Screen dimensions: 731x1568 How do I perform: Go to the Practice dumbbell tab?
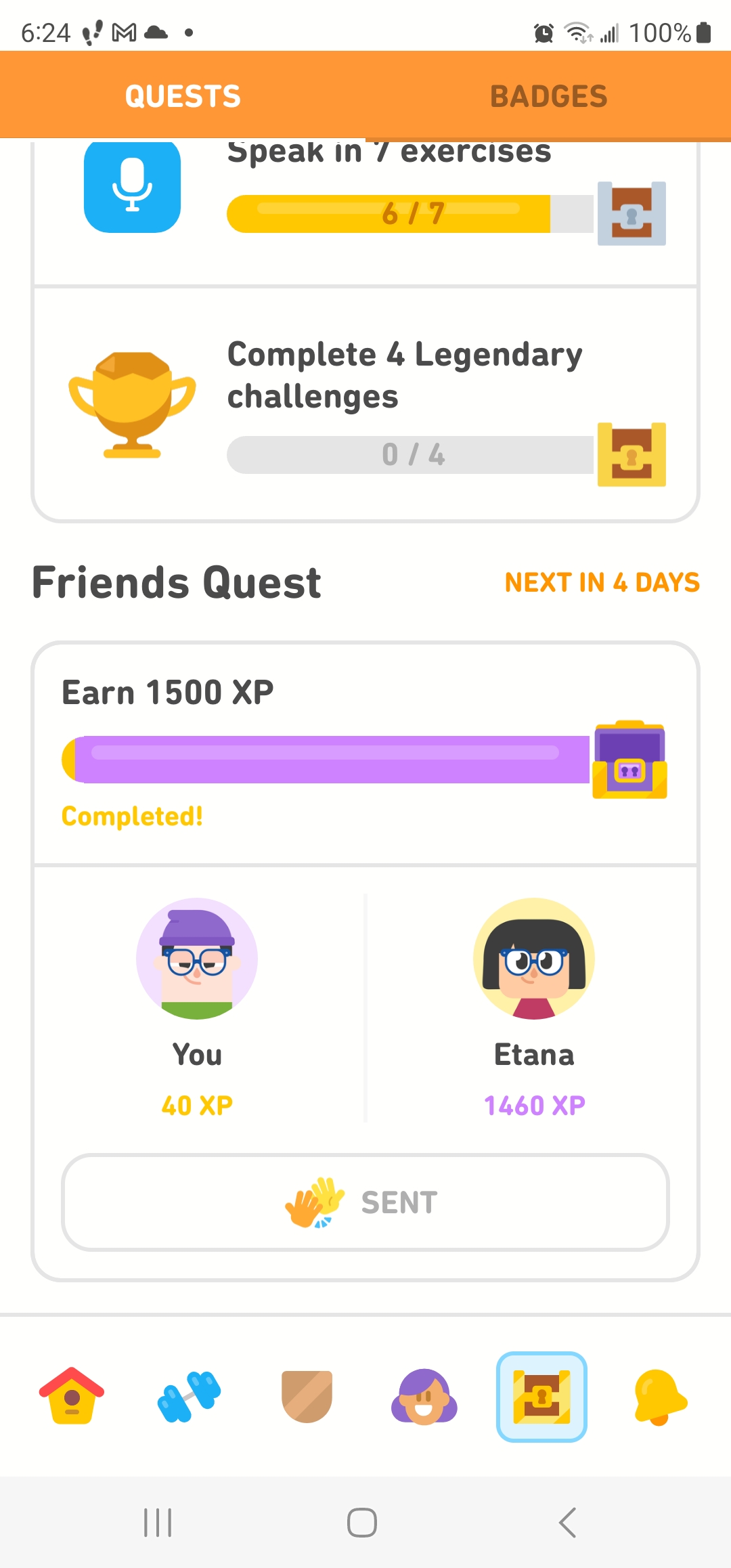(x=189, y=1396)
